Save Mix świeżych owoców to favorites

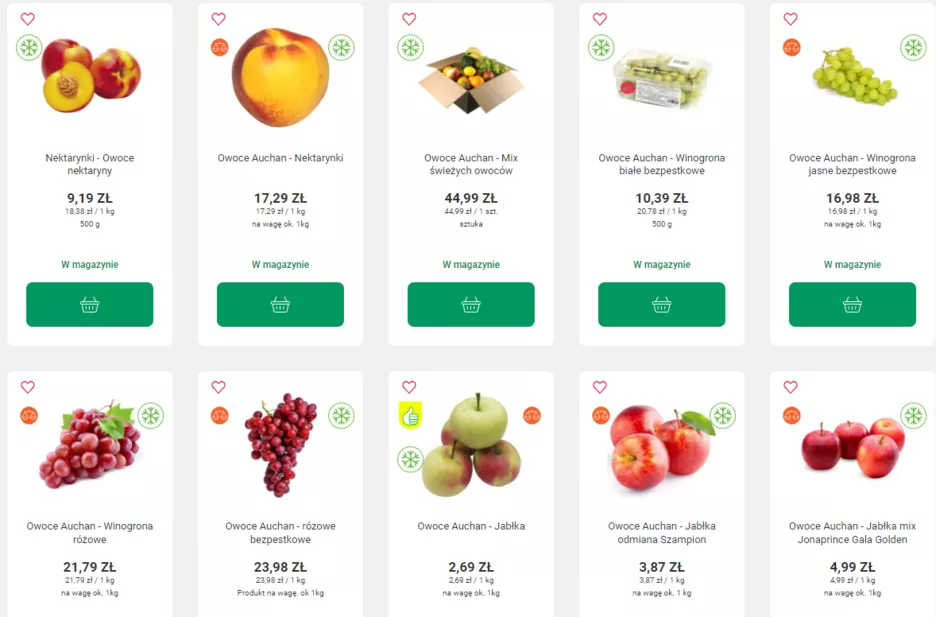coord(409,19)
